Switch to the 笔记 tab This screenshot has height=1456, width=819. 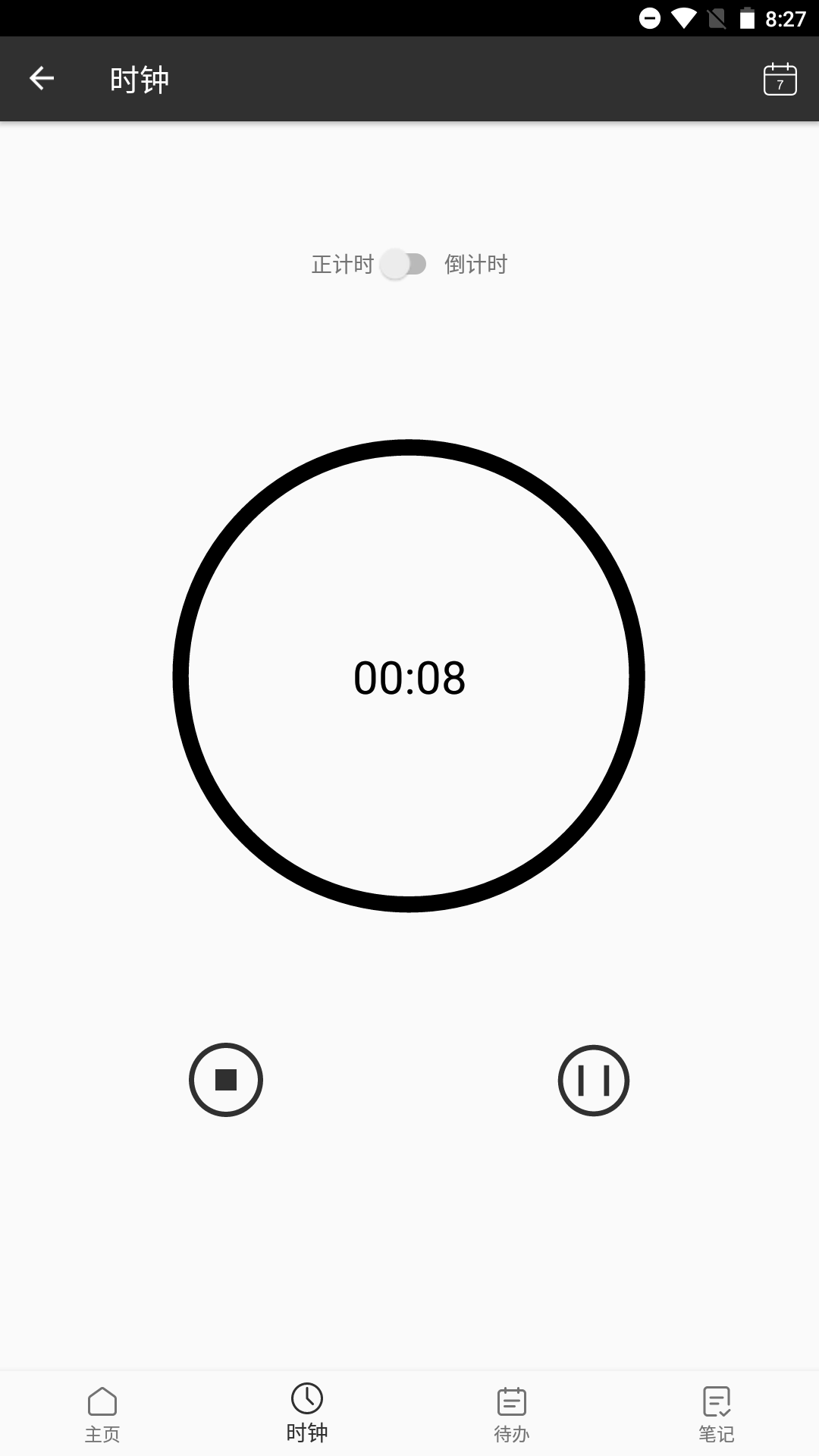pos(717,1414)
